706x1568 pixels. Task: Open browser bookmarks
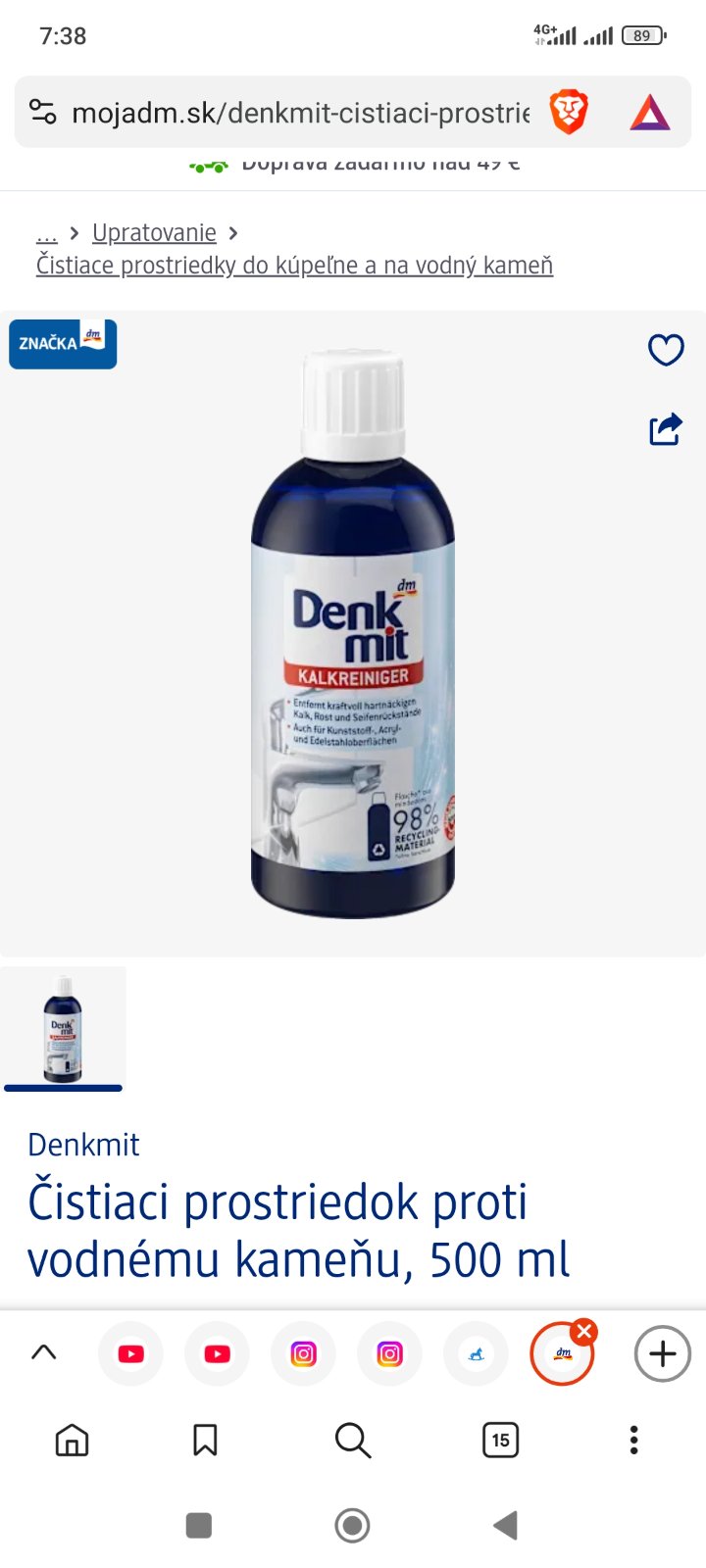[205, 1440]
